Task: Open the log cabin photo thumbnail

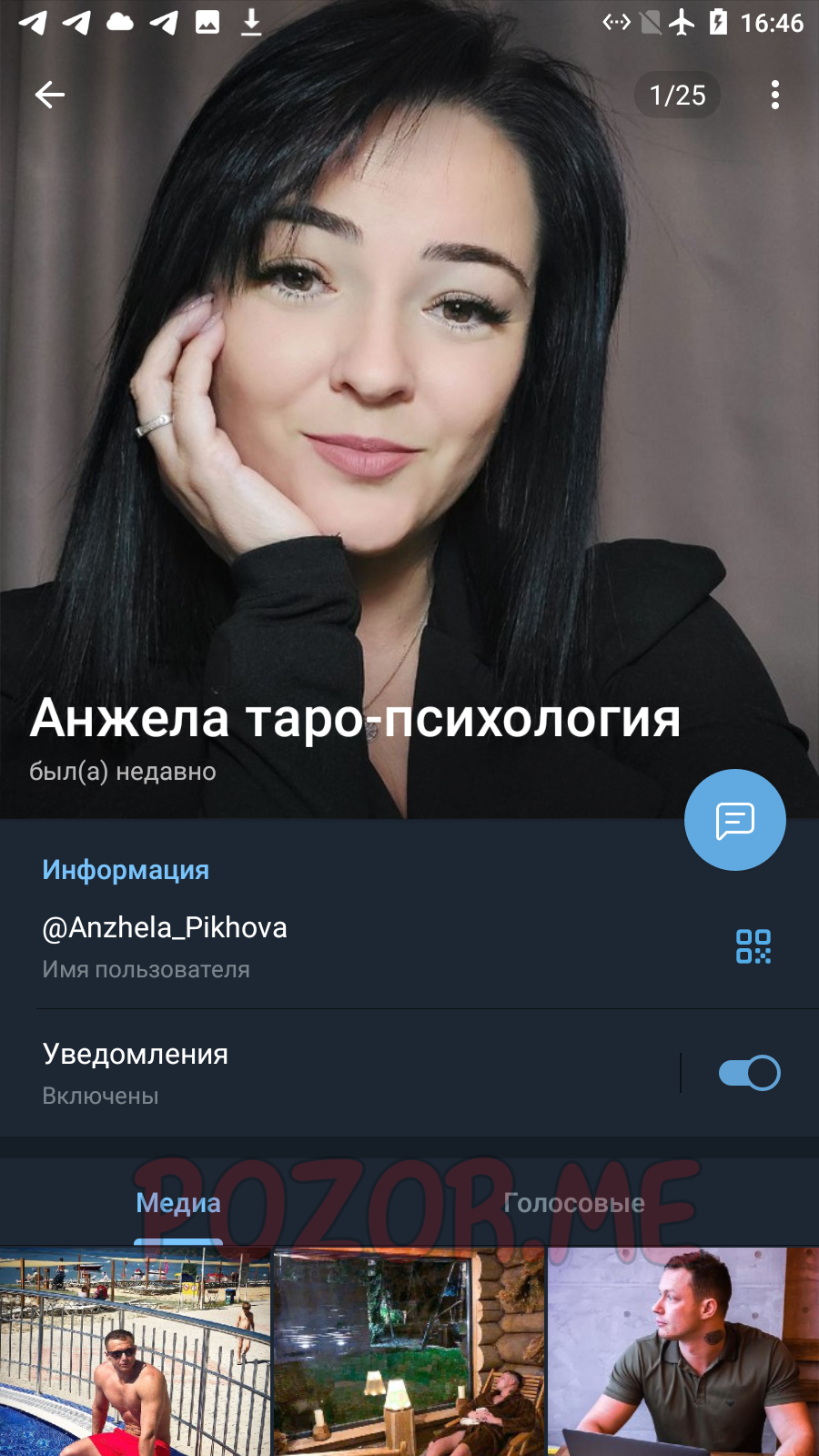Action: pos(409,1351)
